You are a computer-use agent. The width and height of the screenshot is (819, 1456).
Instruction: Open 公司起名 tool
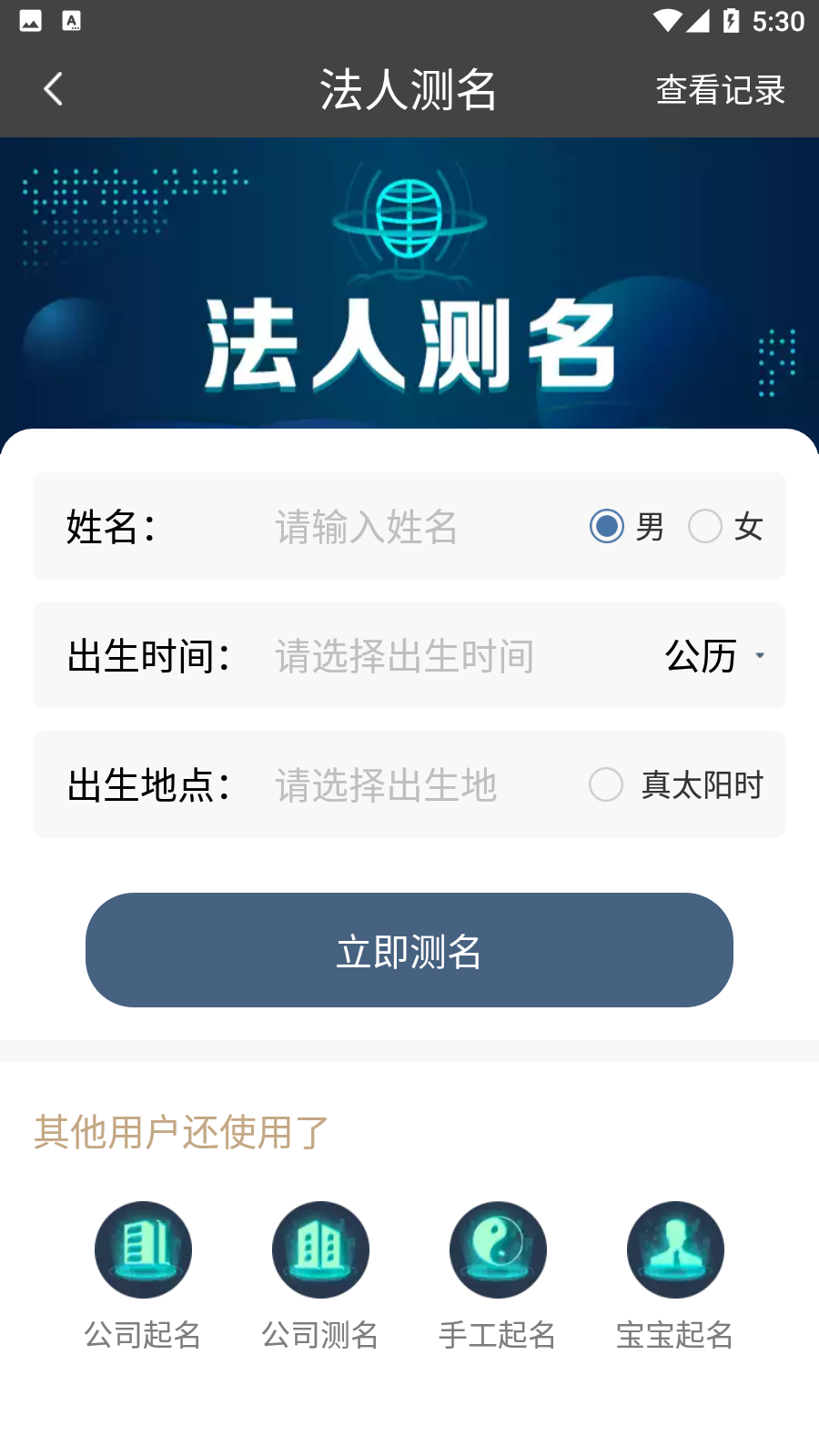tap(143, 1250)
